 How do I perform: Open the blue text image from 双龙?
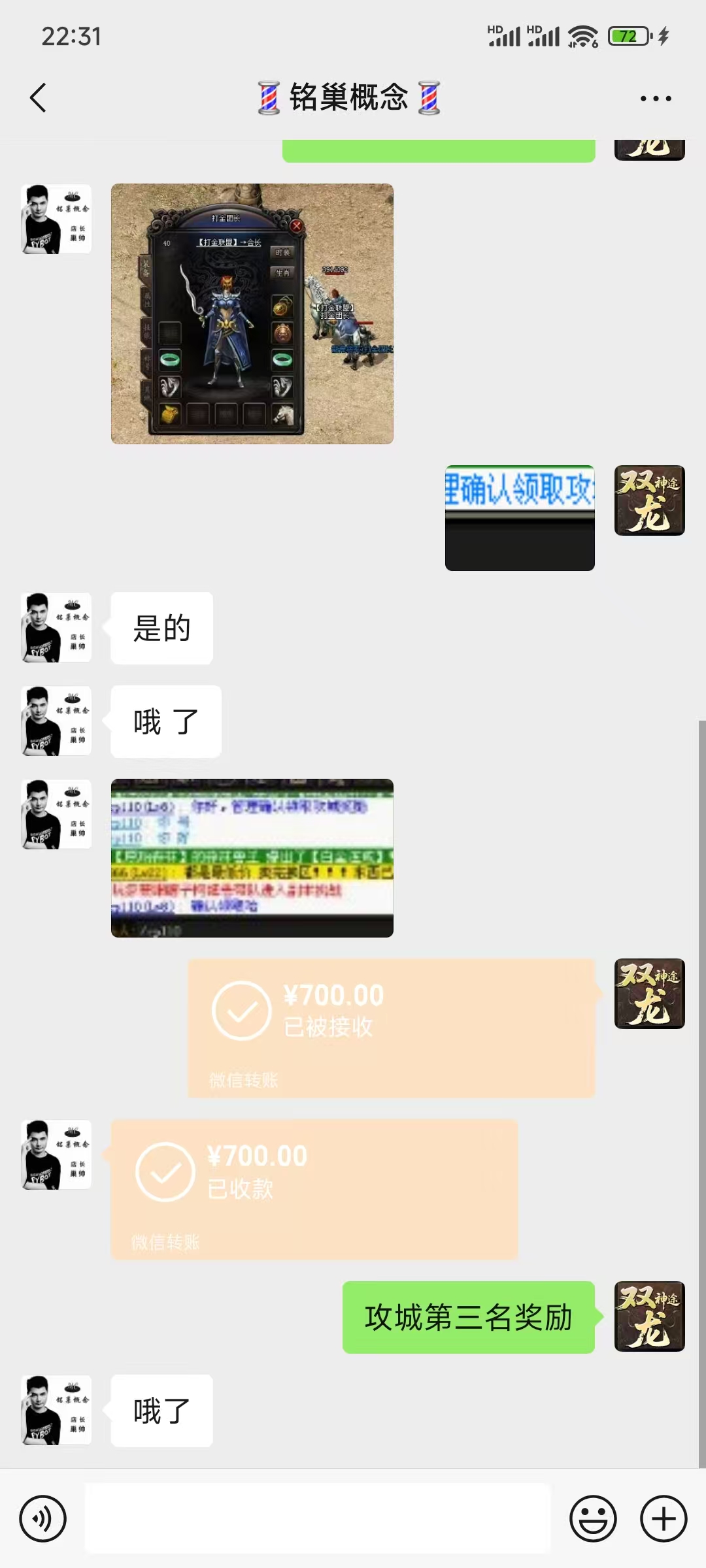(520, 517)
